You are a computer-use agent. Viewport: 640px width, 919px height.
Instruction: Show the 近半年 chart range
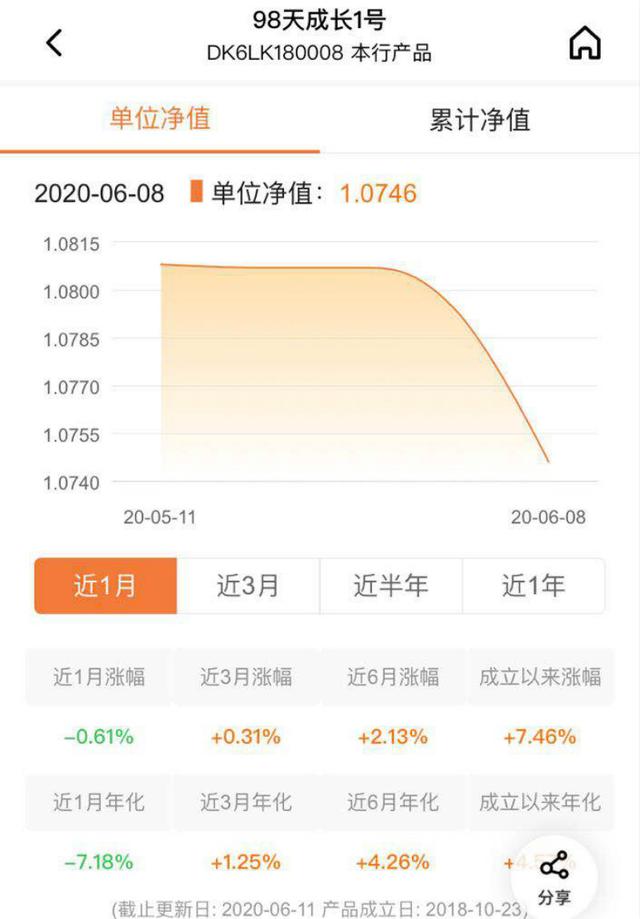(391, 586)
